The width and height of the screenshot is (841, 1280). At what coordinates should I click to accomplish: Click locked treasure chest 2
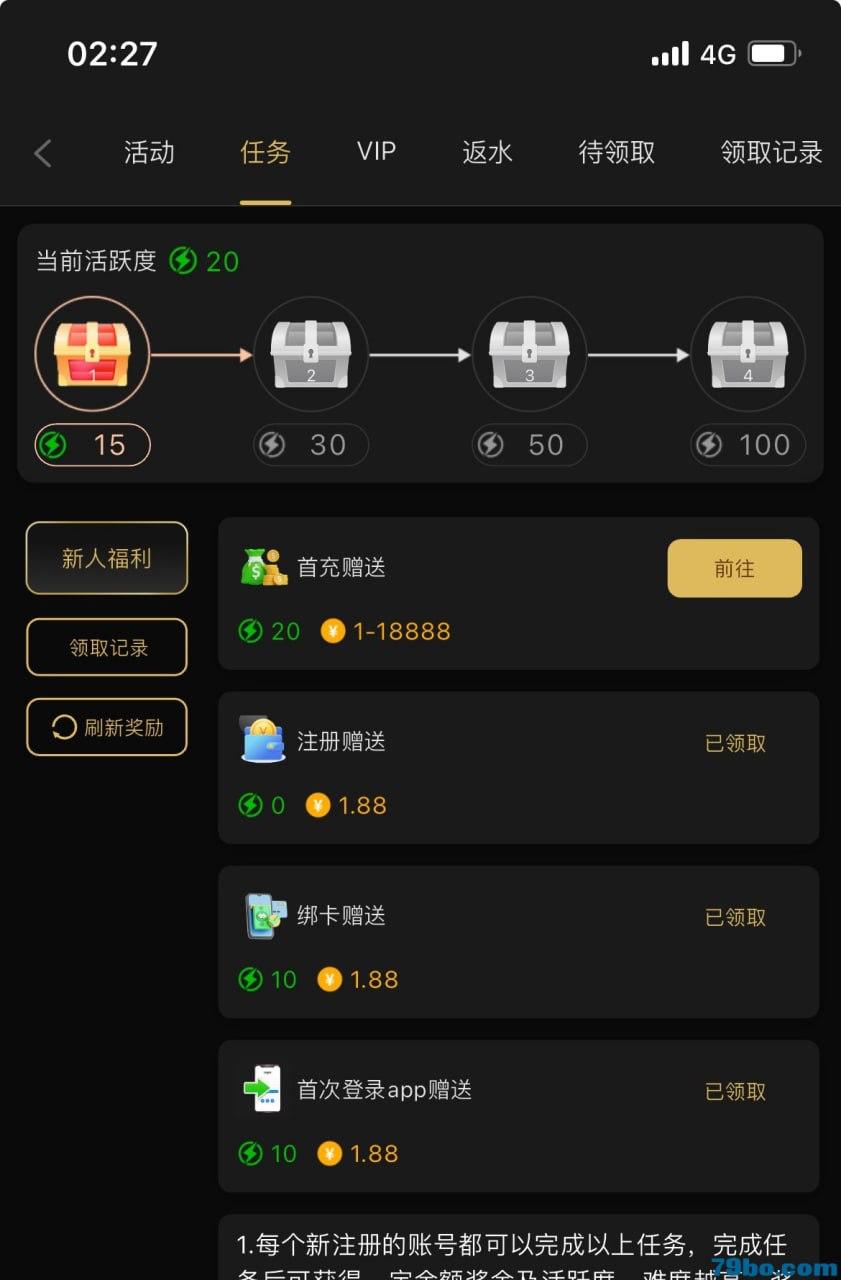310,355
